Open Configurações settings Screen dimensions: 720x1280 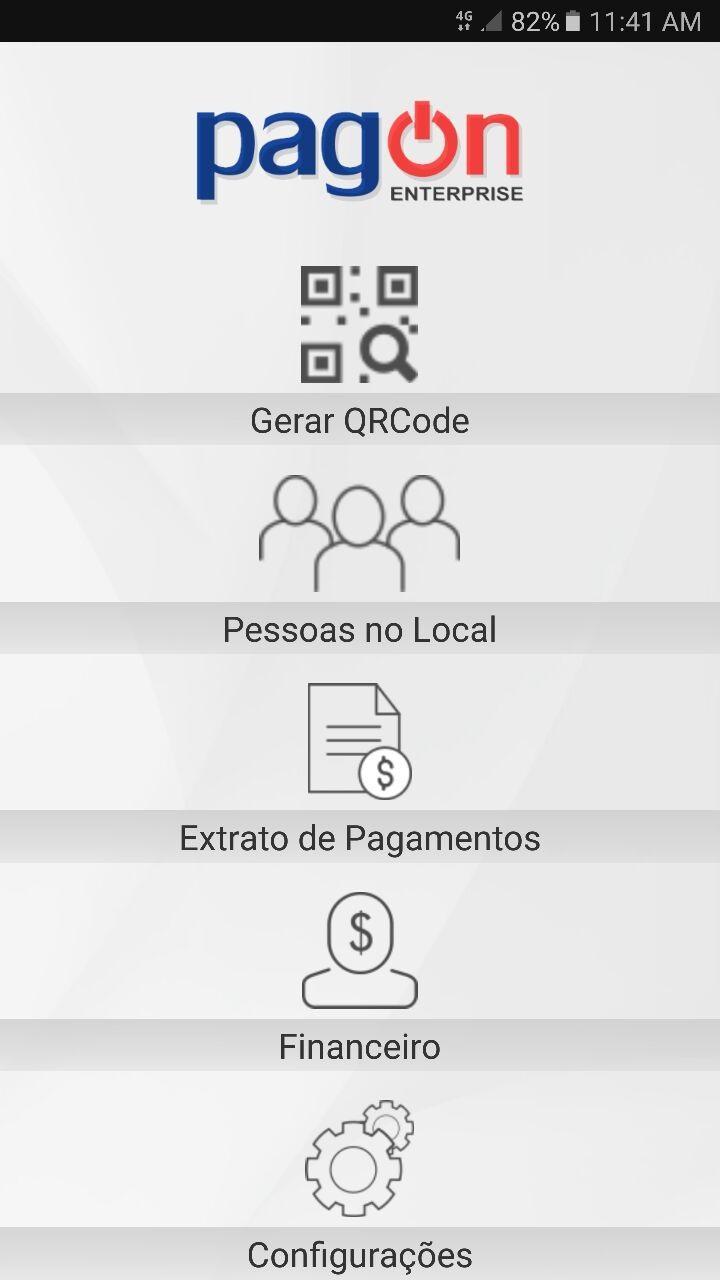(360, 1184)
